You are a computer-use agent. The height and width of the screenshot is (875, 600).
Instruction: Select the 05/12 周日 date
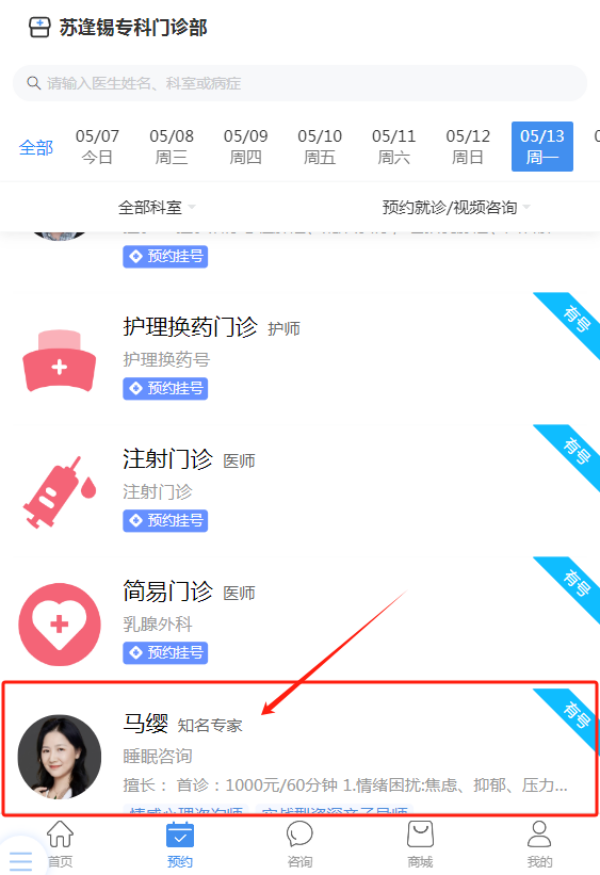coord(467,146)
